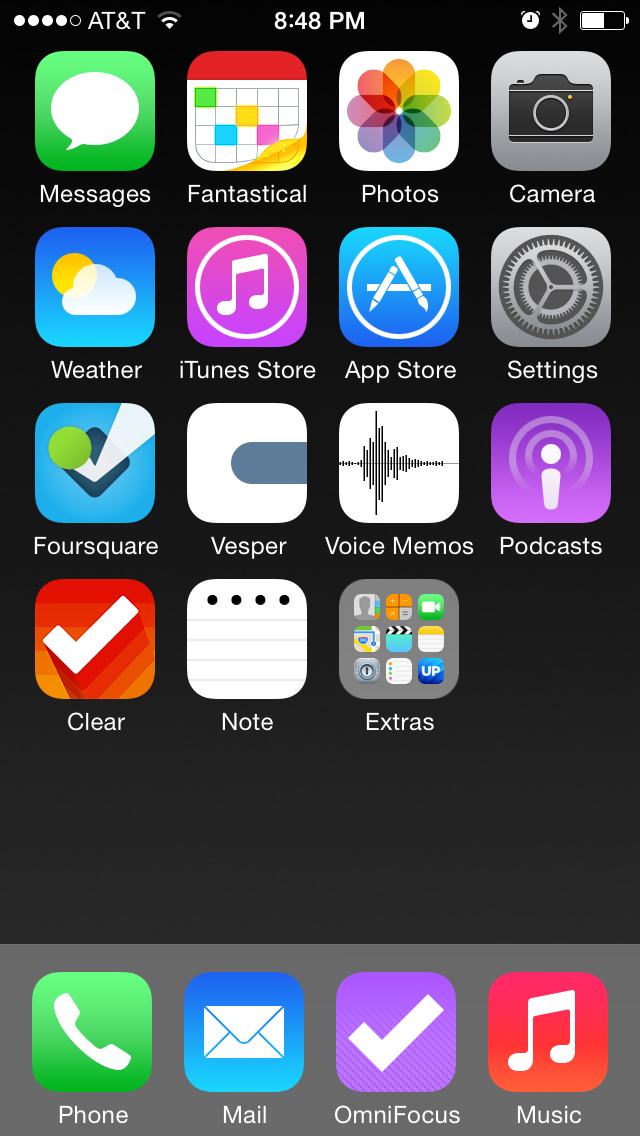Viewport: 640px width, 1136px height.
Task: Launch Podcasts
Action: pyautogui.click(x=551, y=463)
